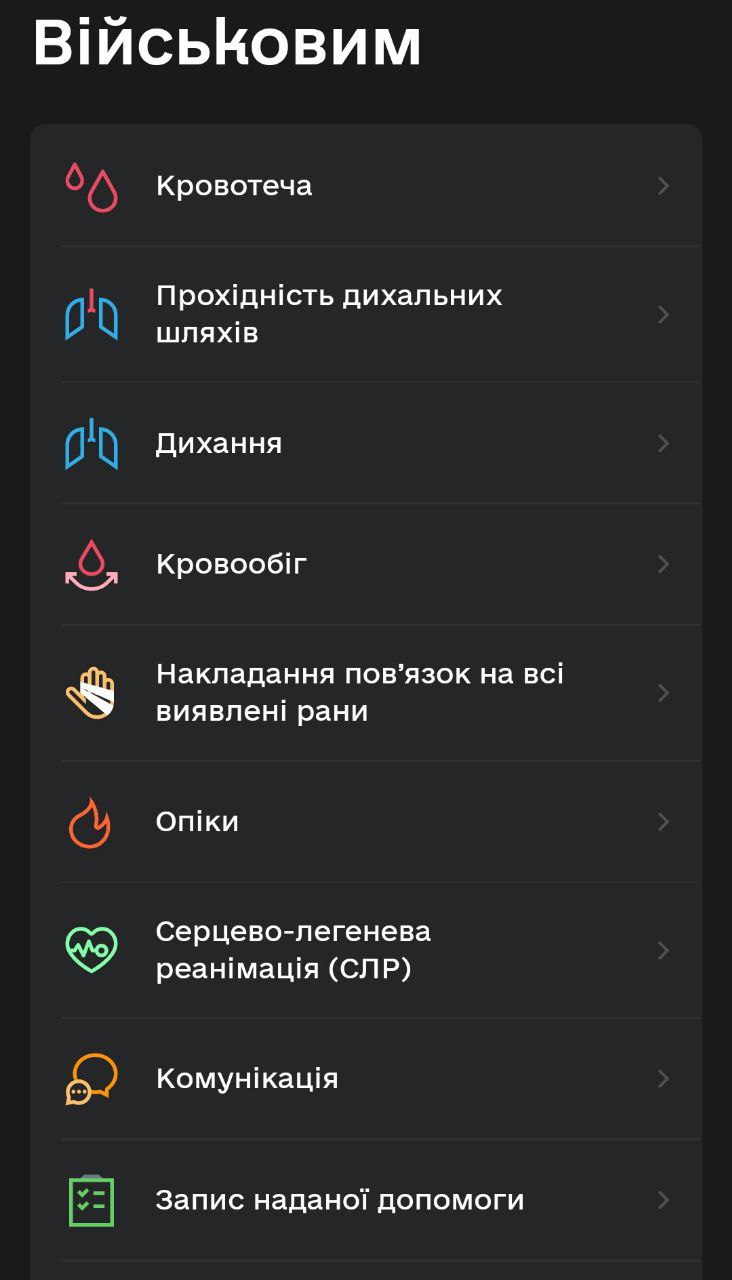732x1280 pixels.
Task: Open Прохідність дихальних шляхів
Action: point(366,314)
